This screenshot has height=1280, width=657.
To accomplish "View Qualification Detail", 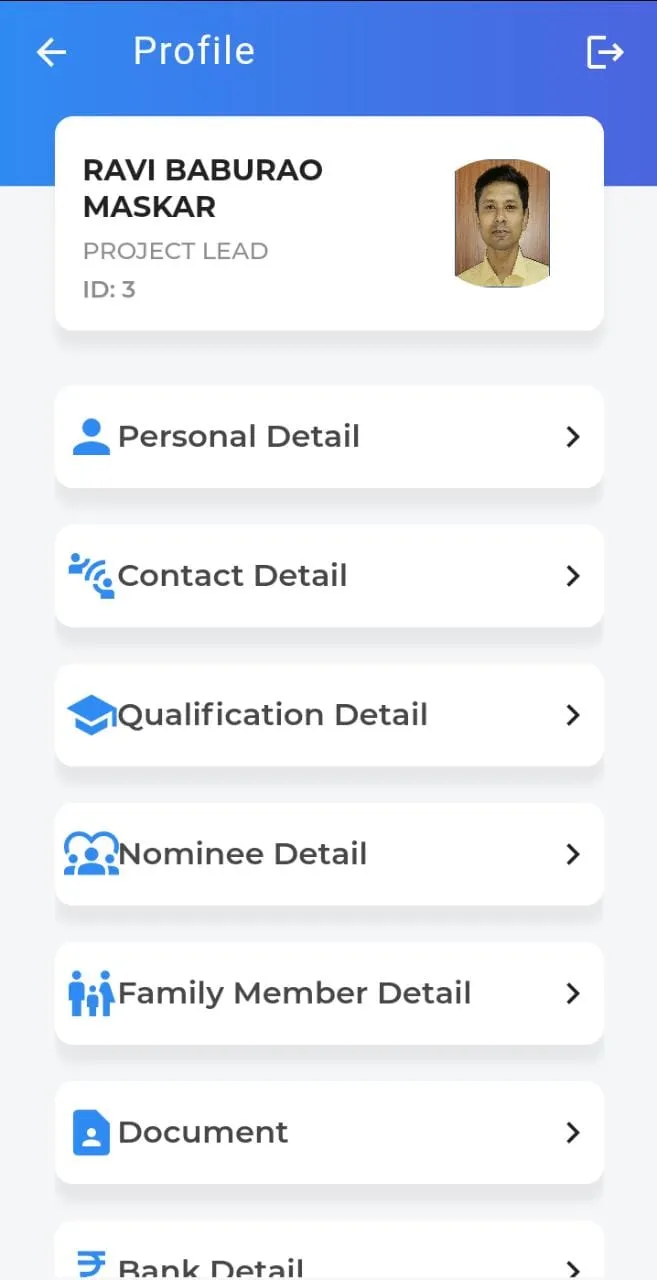I will pos(329,715).
